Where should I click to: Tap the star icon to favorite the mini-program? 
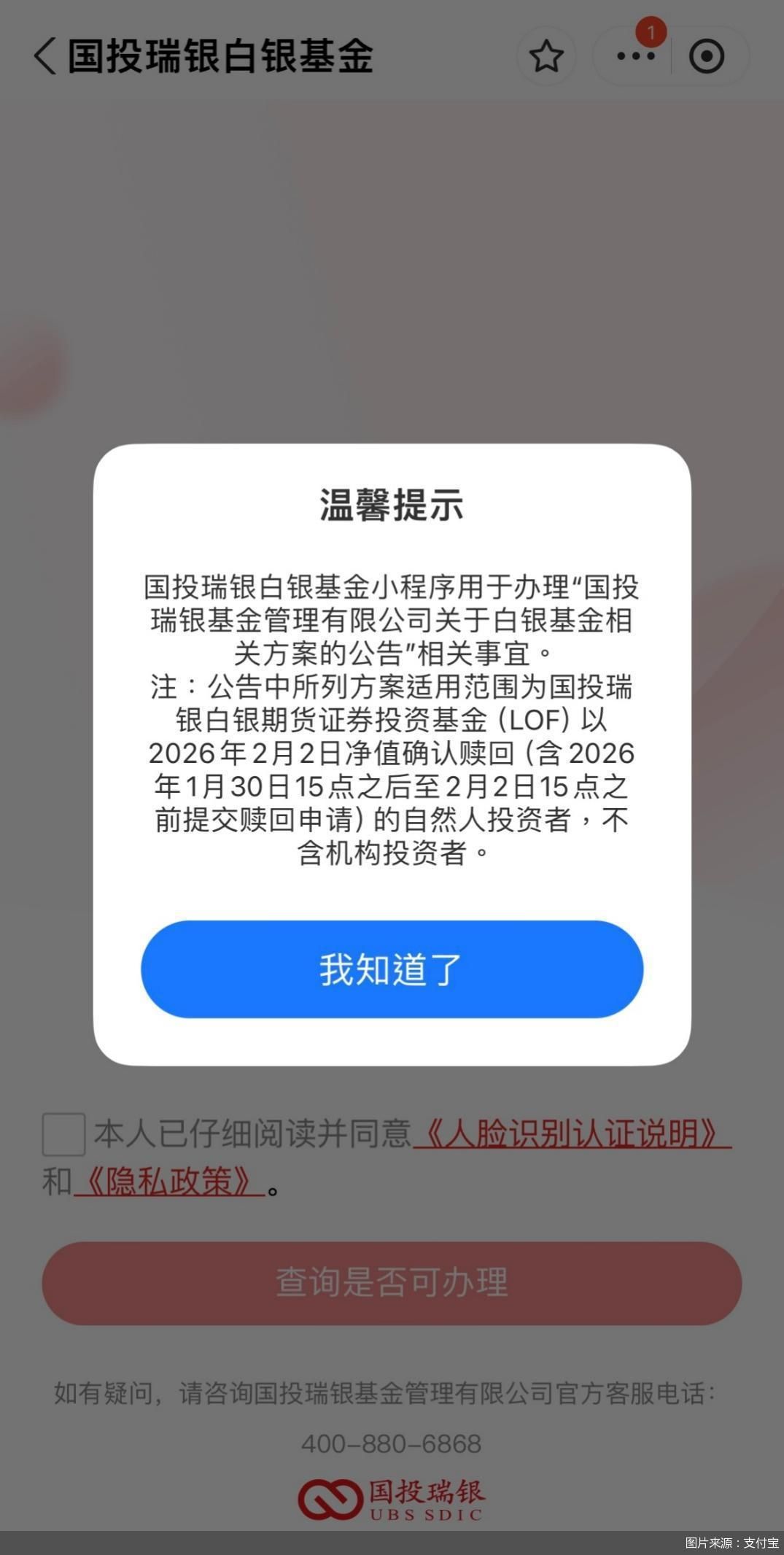click(x=546, y=55)
